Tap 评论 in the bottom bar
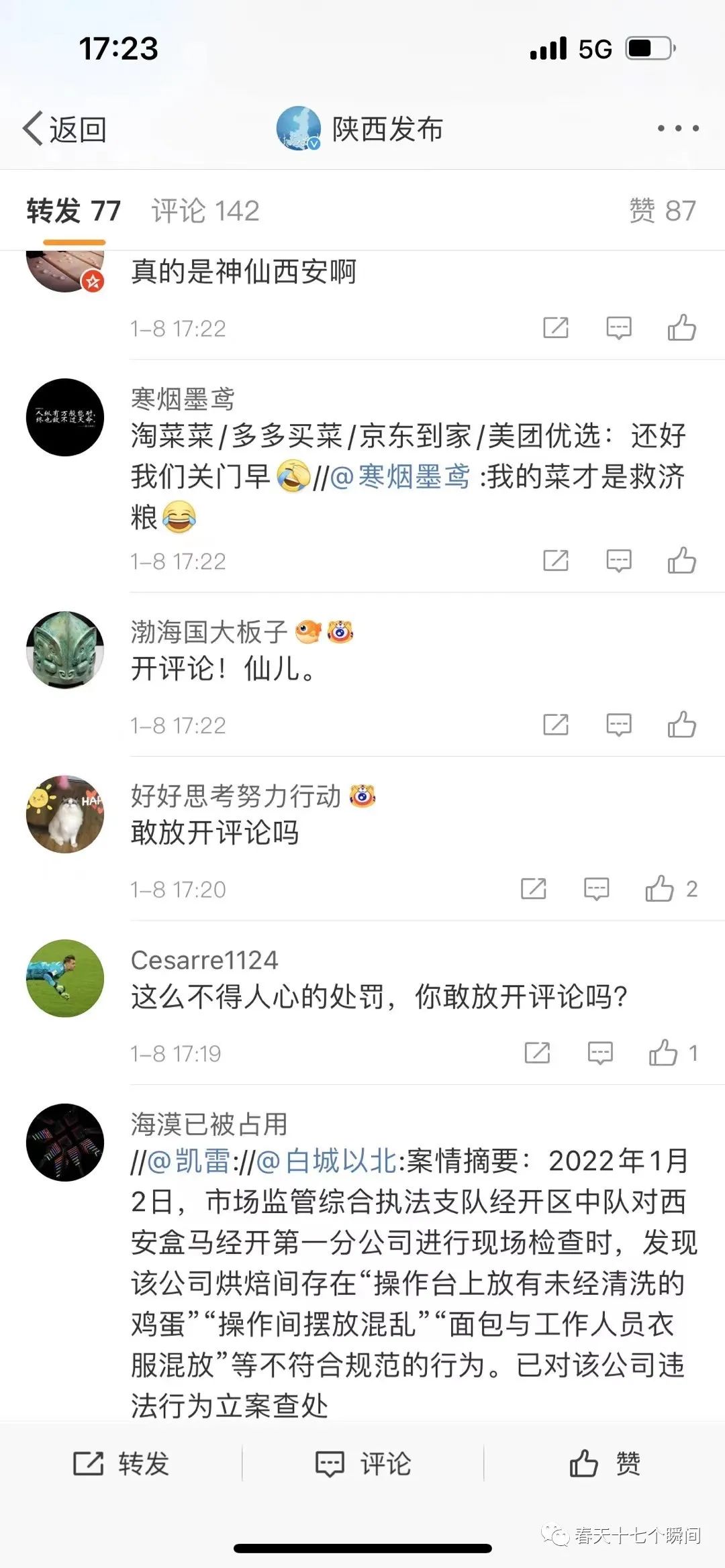725x1568 pixels. (x=363, y=1463)
